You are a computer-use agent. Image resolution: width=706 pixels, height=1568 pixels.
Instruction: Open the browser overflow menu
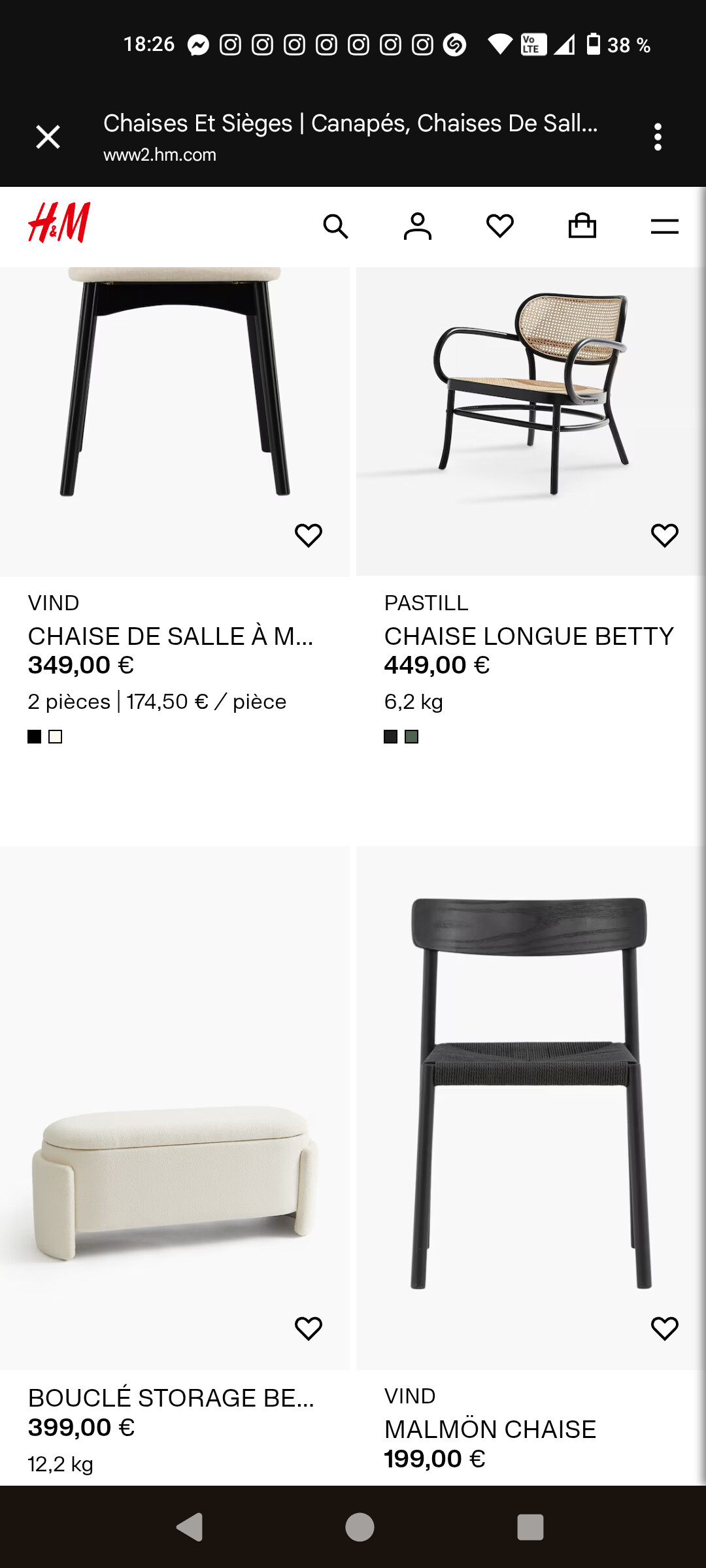coord(658,137)
